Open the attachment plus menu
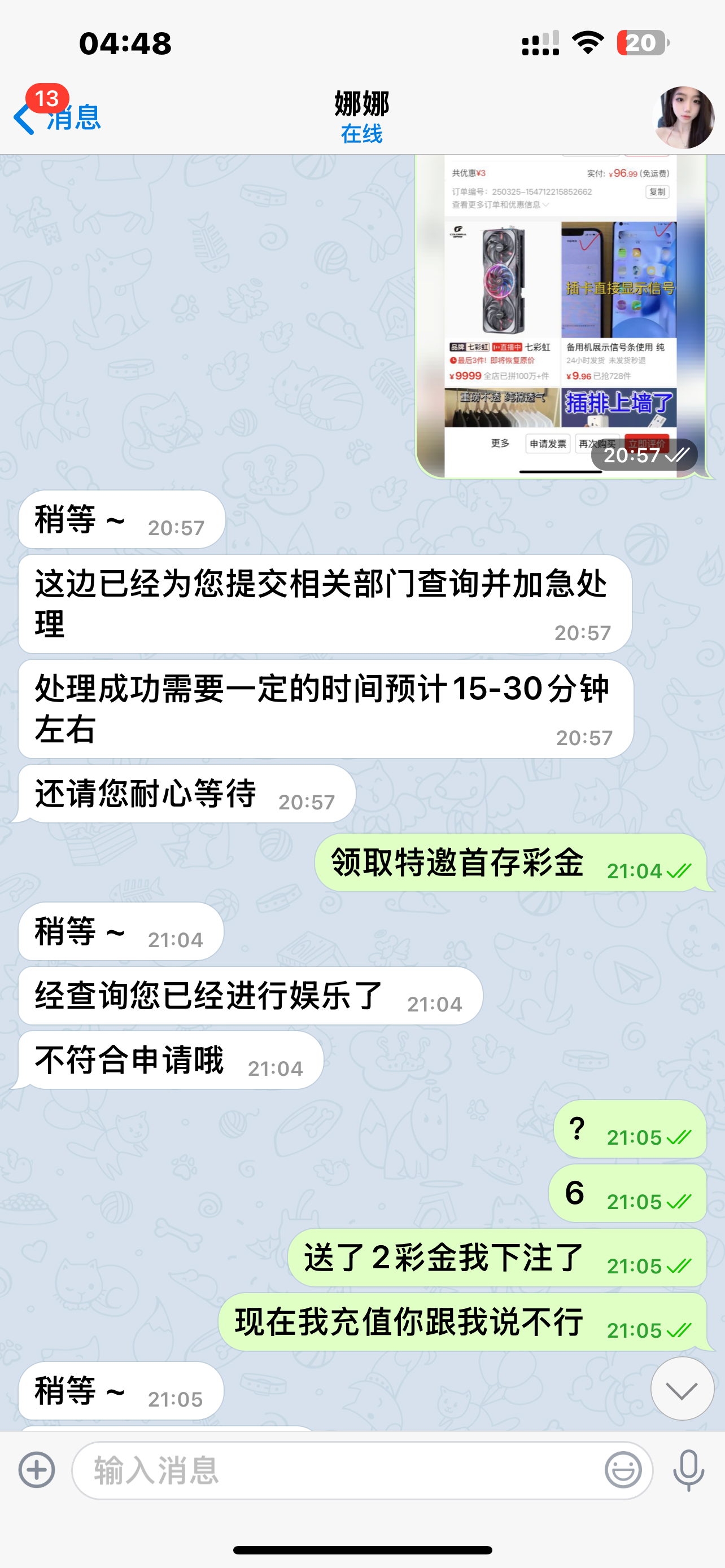Image resolution: width=725 pixels, height=1568 pixels. pos(37,1470)
